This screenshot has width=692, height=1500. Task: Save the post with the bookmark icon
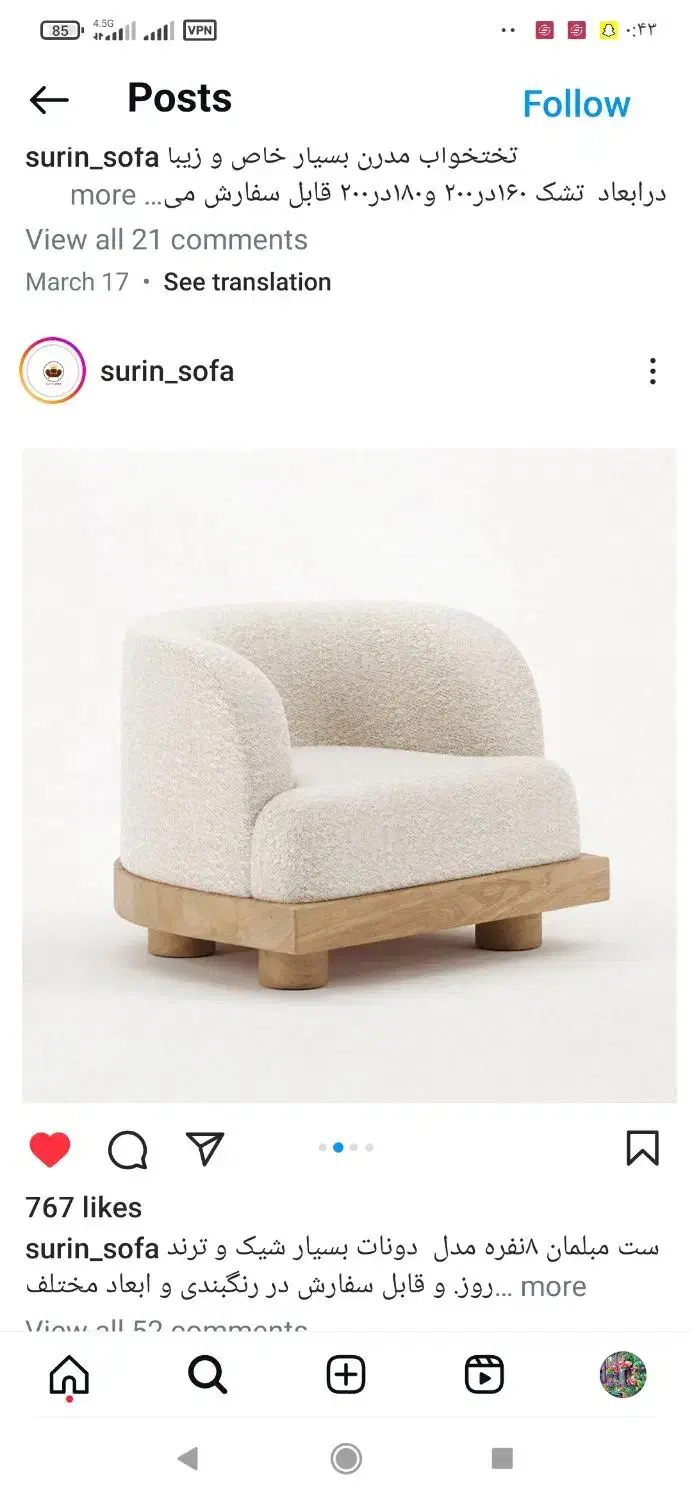642,1148
